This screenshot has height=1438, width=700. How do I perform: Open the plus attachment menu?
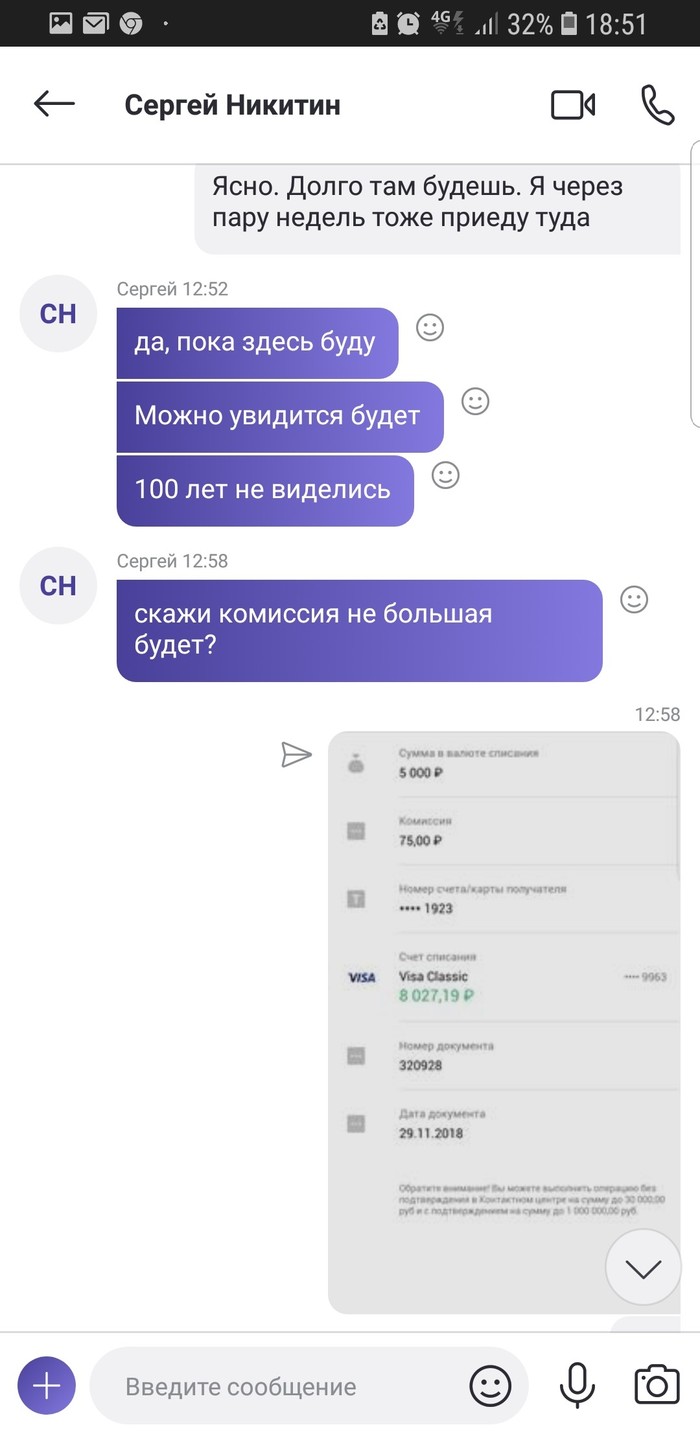pos(47,1386)
